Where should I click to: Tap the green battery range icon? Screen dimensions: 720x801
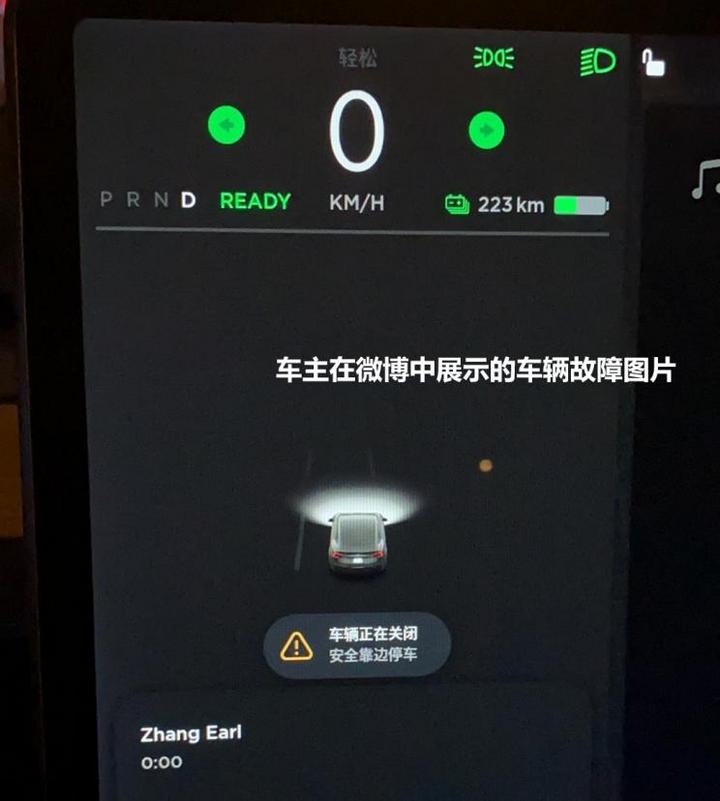[x=458, y=204]
